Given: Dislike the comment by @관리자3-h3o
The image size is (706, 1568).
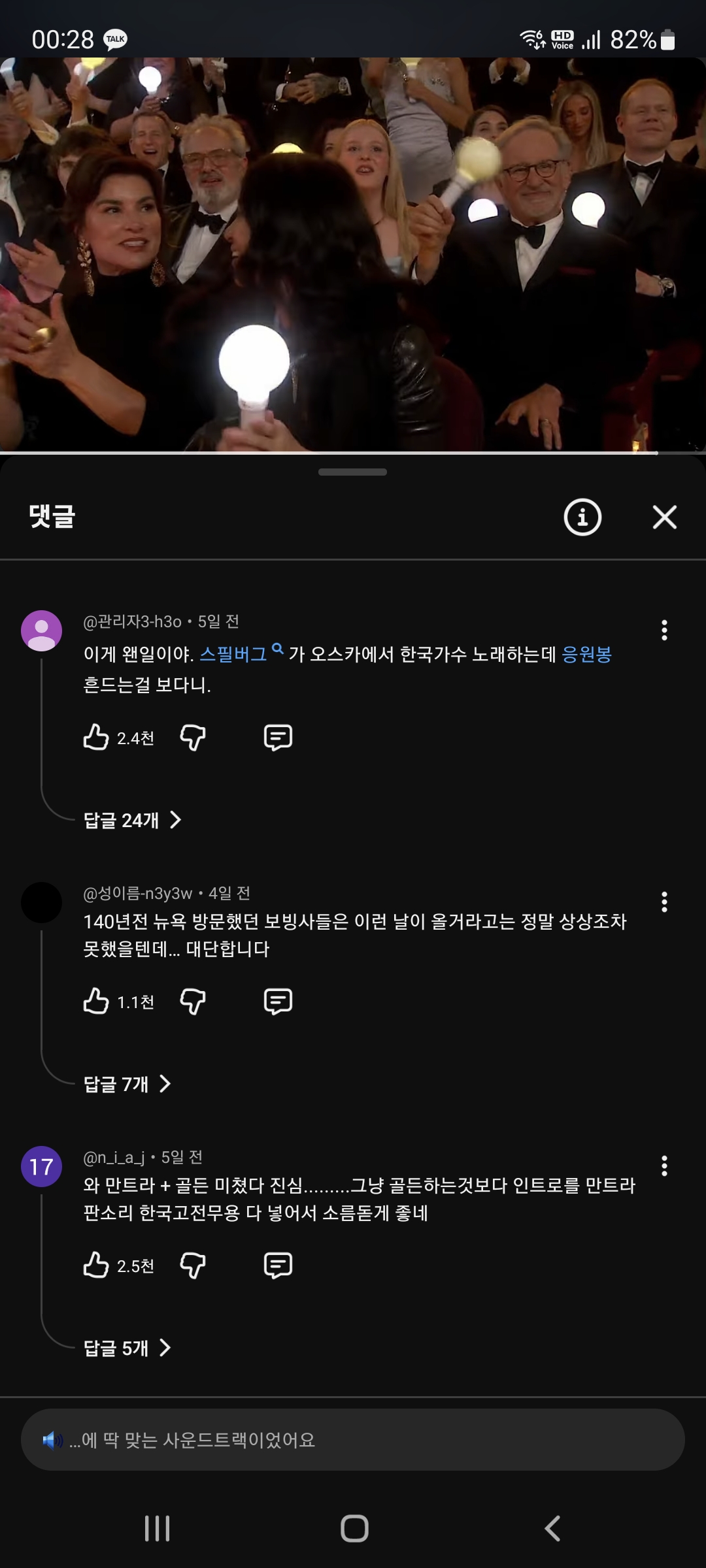Looking at the screenshot, I should tap(193, 737).
